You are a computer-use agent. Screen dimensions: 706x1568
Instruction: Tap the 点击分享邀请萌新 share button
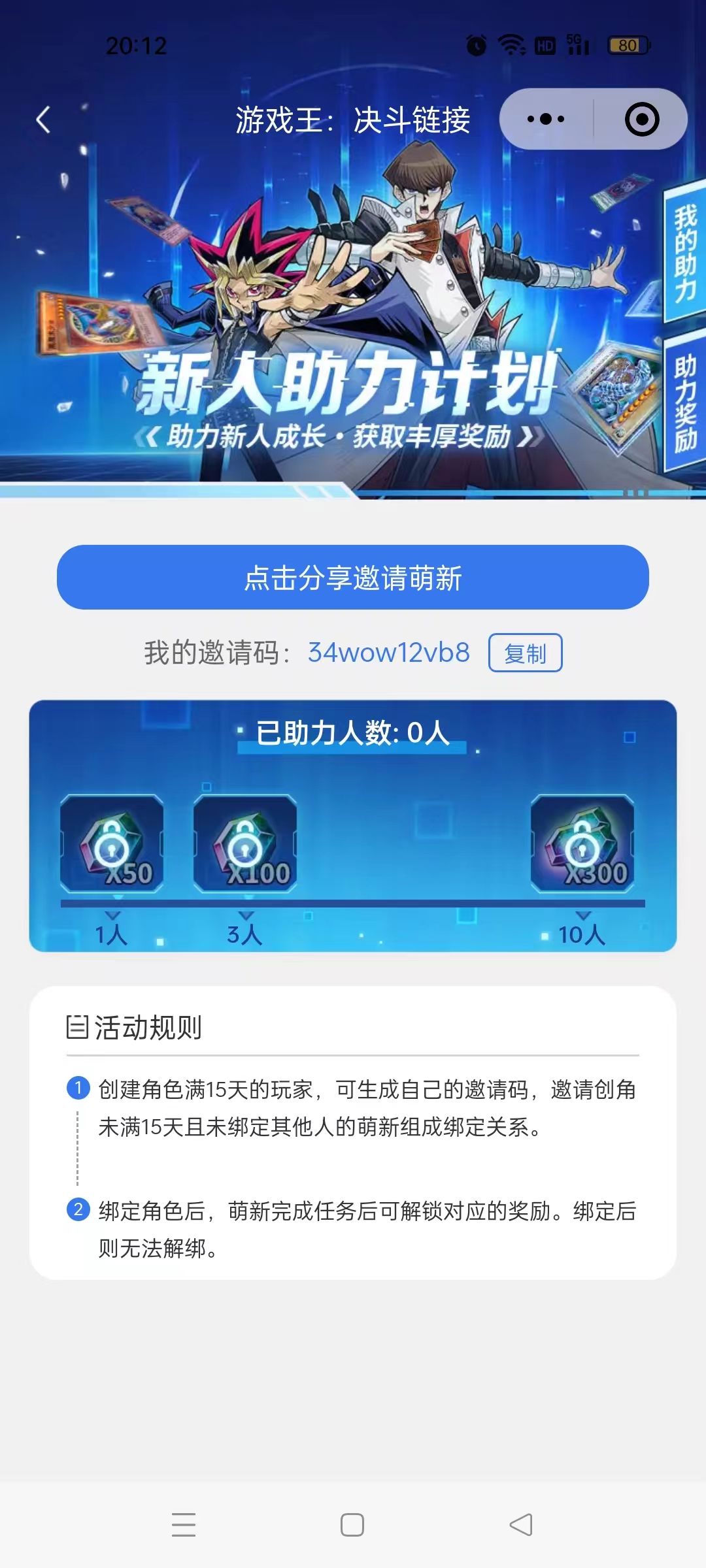[x=353, y=578]
